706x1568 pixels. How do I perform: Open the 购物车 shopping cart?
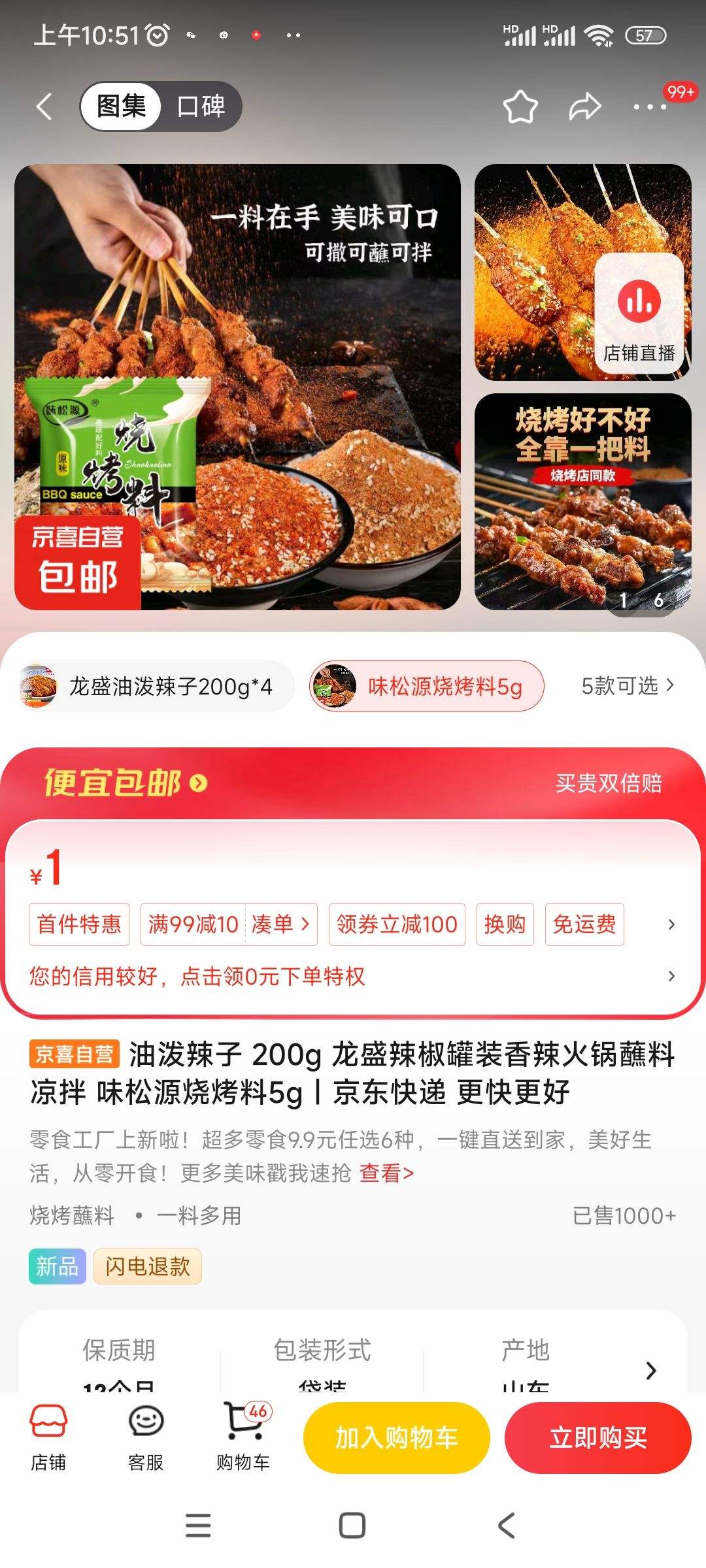[243, 1439]
